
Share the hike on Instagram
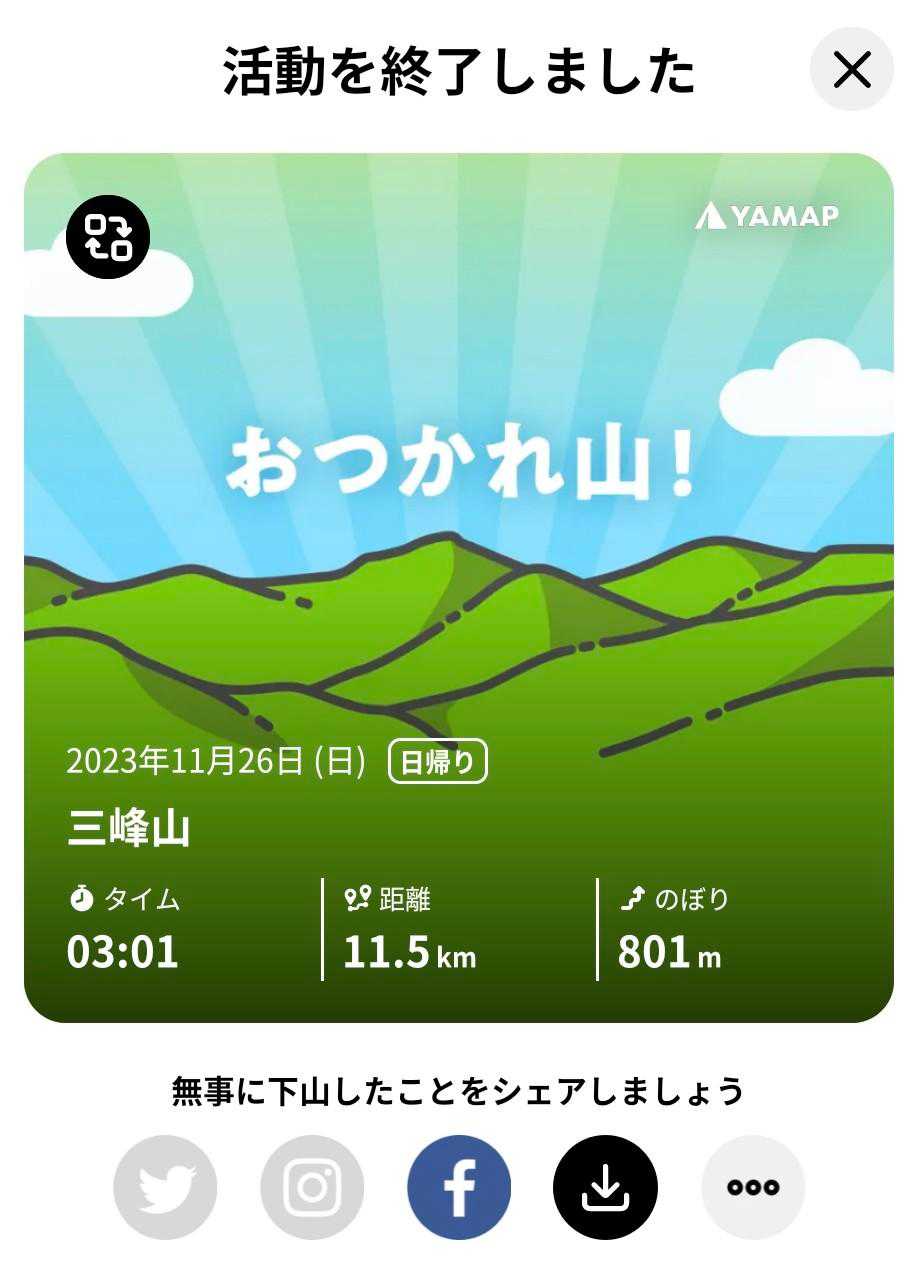[312, 1187]
